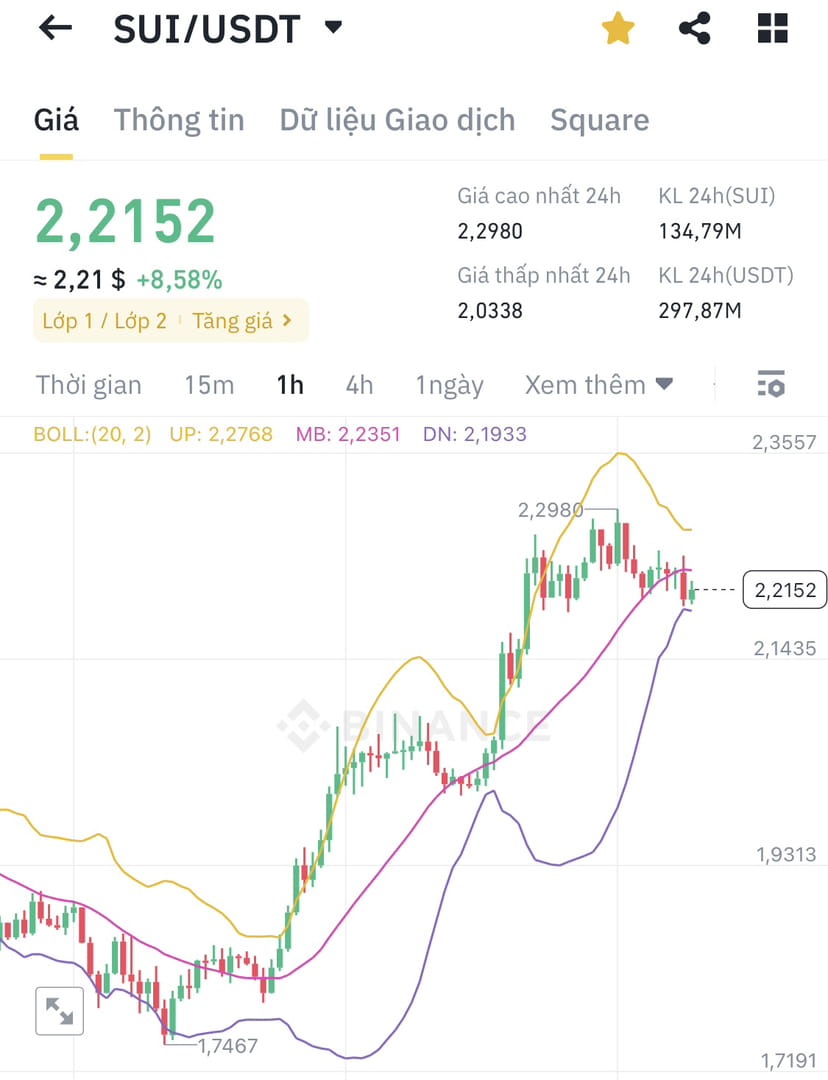The width and height of the screenshot is (828, 1080).
Task: Open the Dữ liệu Giao dịch tab
Action: pyautogui.click(x=396, y=120)
